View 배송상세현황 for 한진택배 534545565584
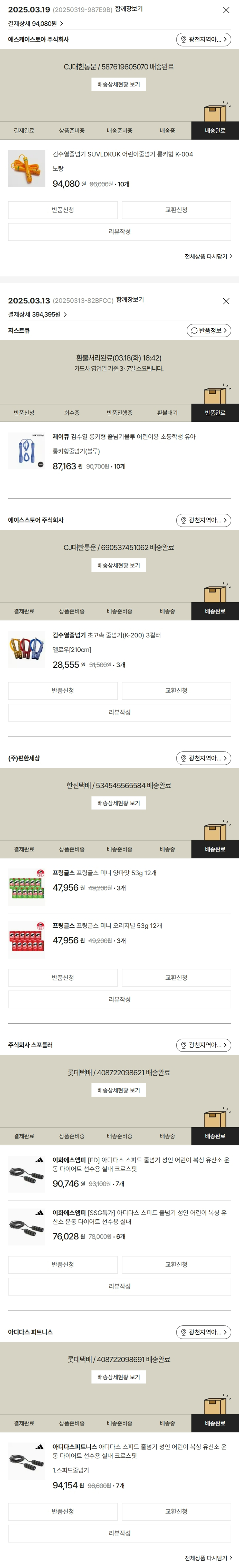The width and height of the screenshot is (239, 1568). tap(119, 803)
